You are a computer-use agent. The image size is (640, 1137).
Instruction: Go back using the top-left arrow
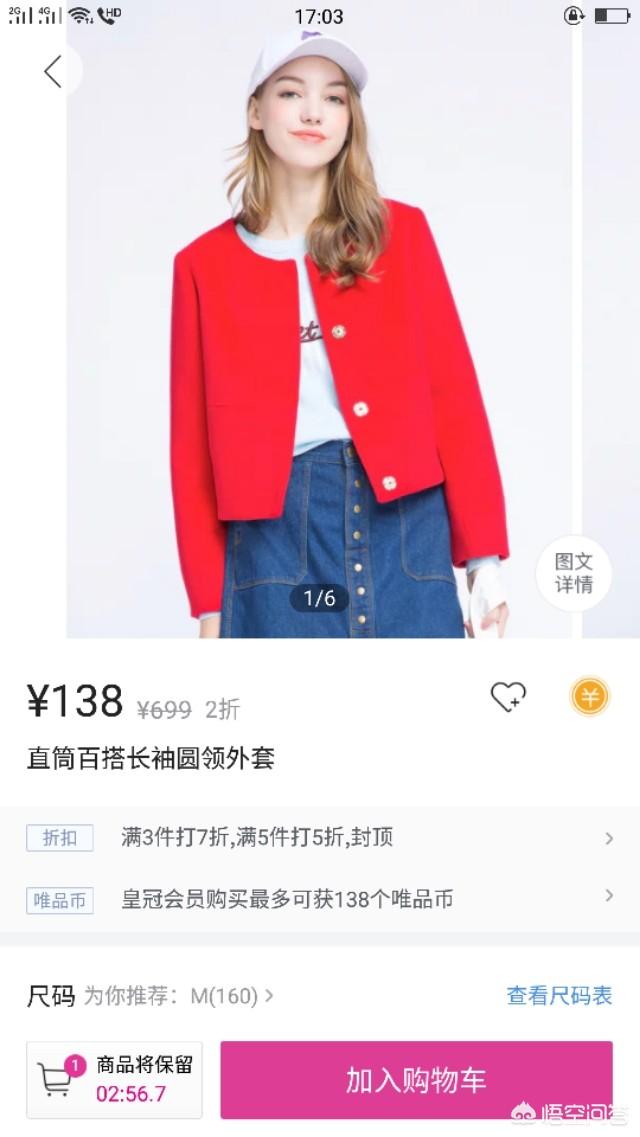[53, 72]
